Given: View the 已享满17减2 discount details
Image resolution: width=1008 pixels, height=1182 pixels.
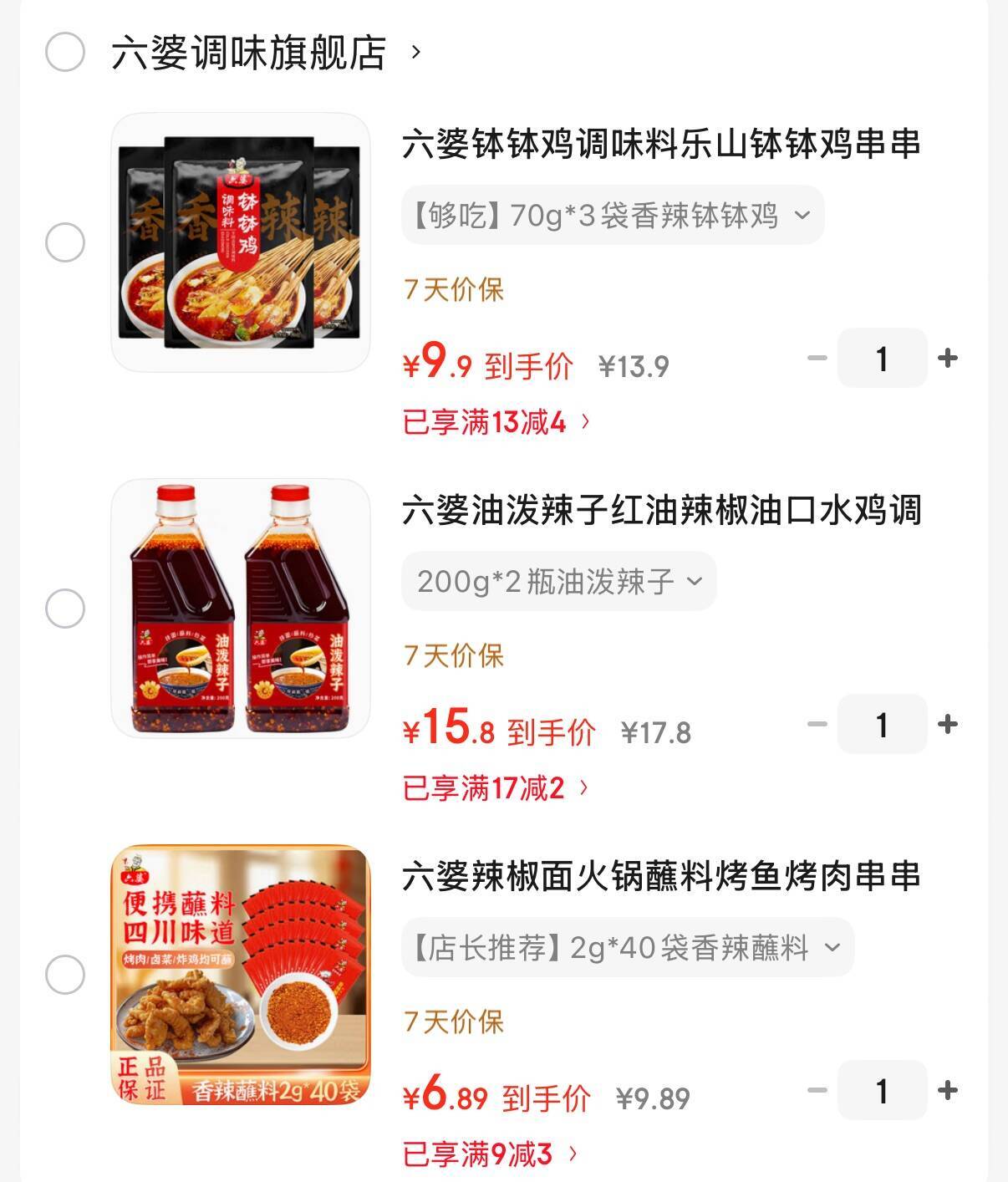Looking at the screenshot, I should click(496, 787).
